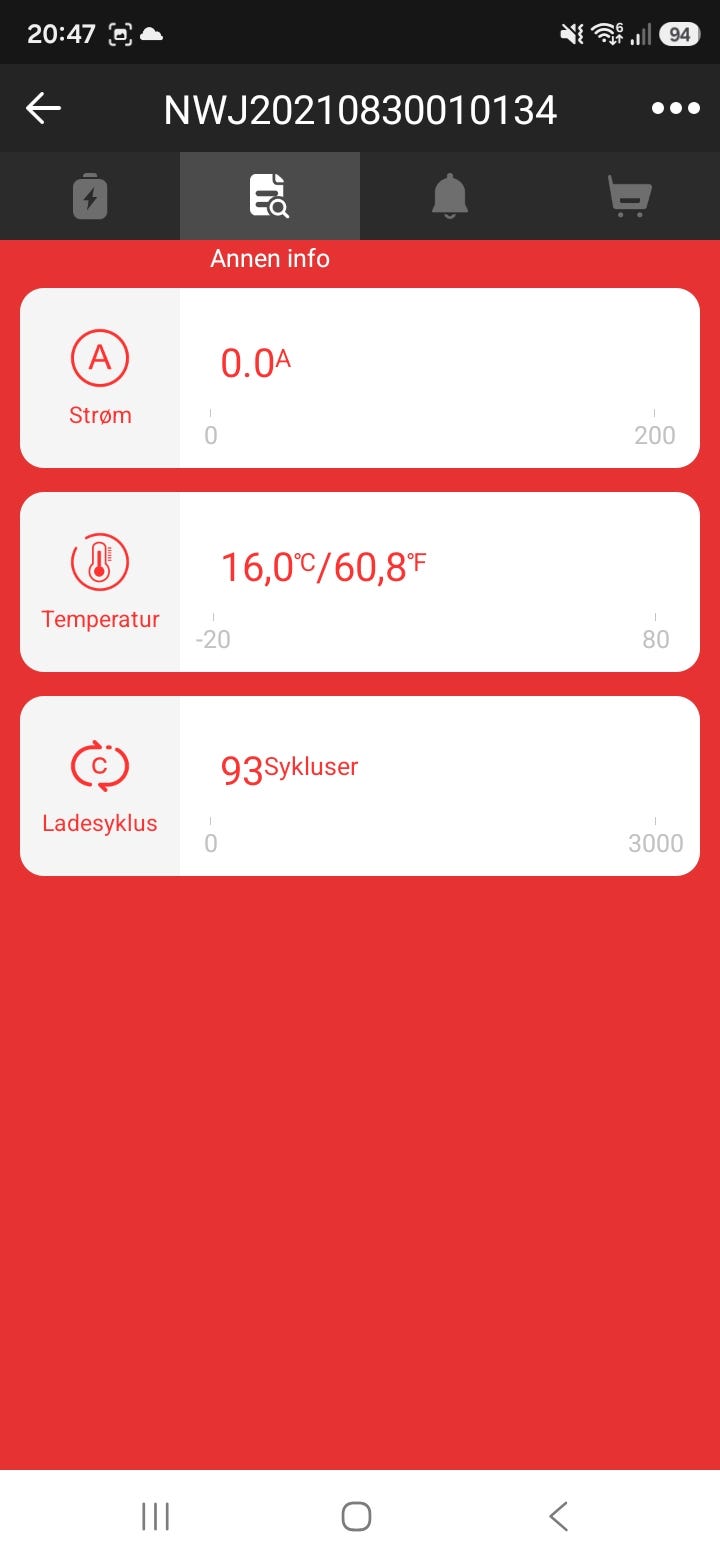Viewport: 720px width, 1560px height.
Task: Switch to the shopping cart tab
Action: tap(630, 196)
